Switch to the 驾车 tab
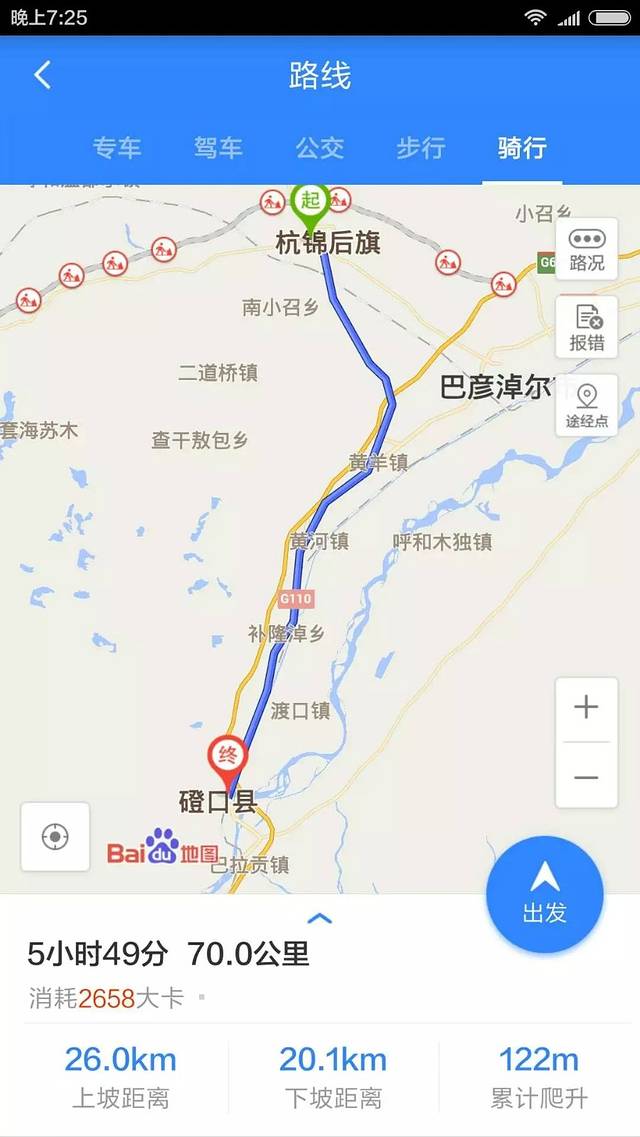Screen dimensions: 640x1137 tap(218, 148)
